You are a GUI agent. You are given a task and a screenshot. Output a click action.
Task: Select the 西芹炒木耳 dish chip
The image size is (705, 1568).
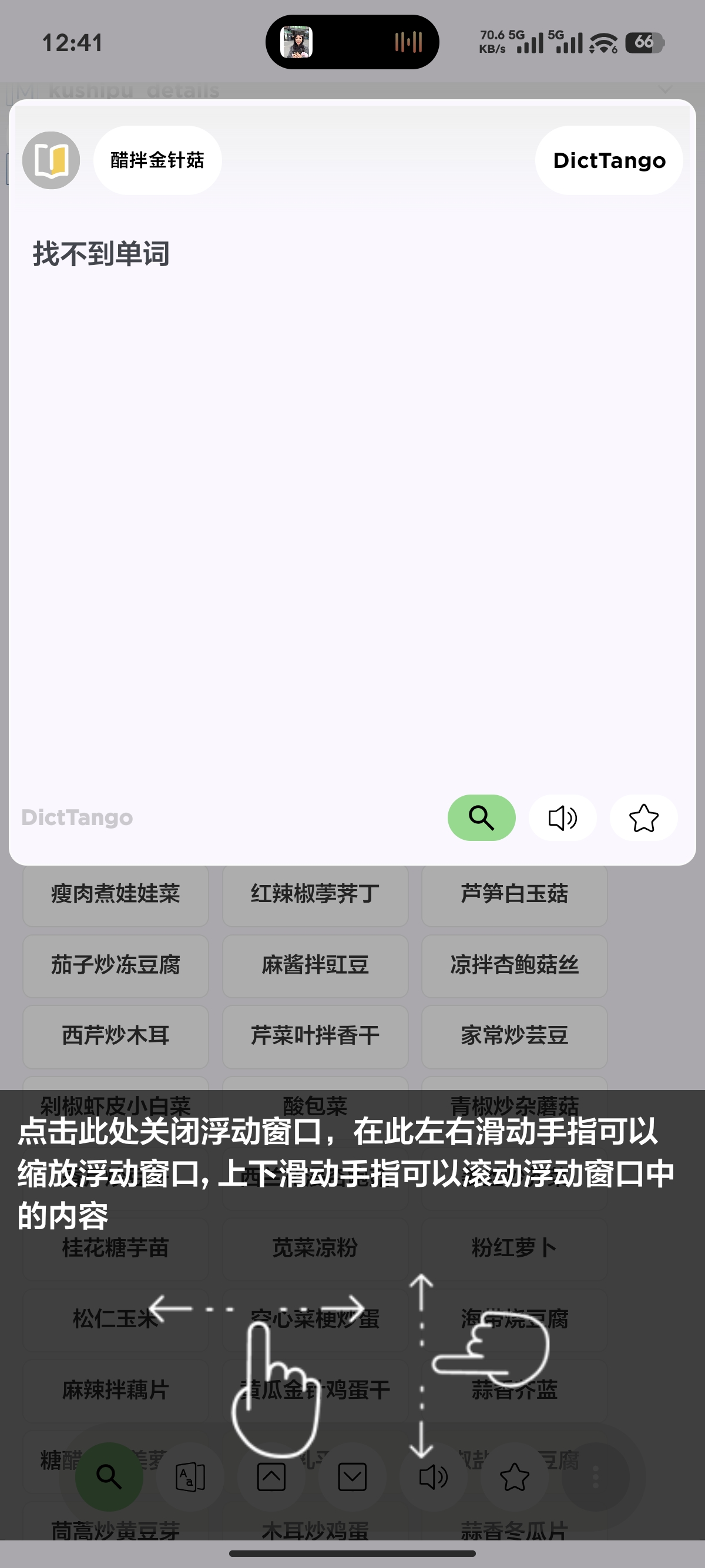click(116, 1036)
